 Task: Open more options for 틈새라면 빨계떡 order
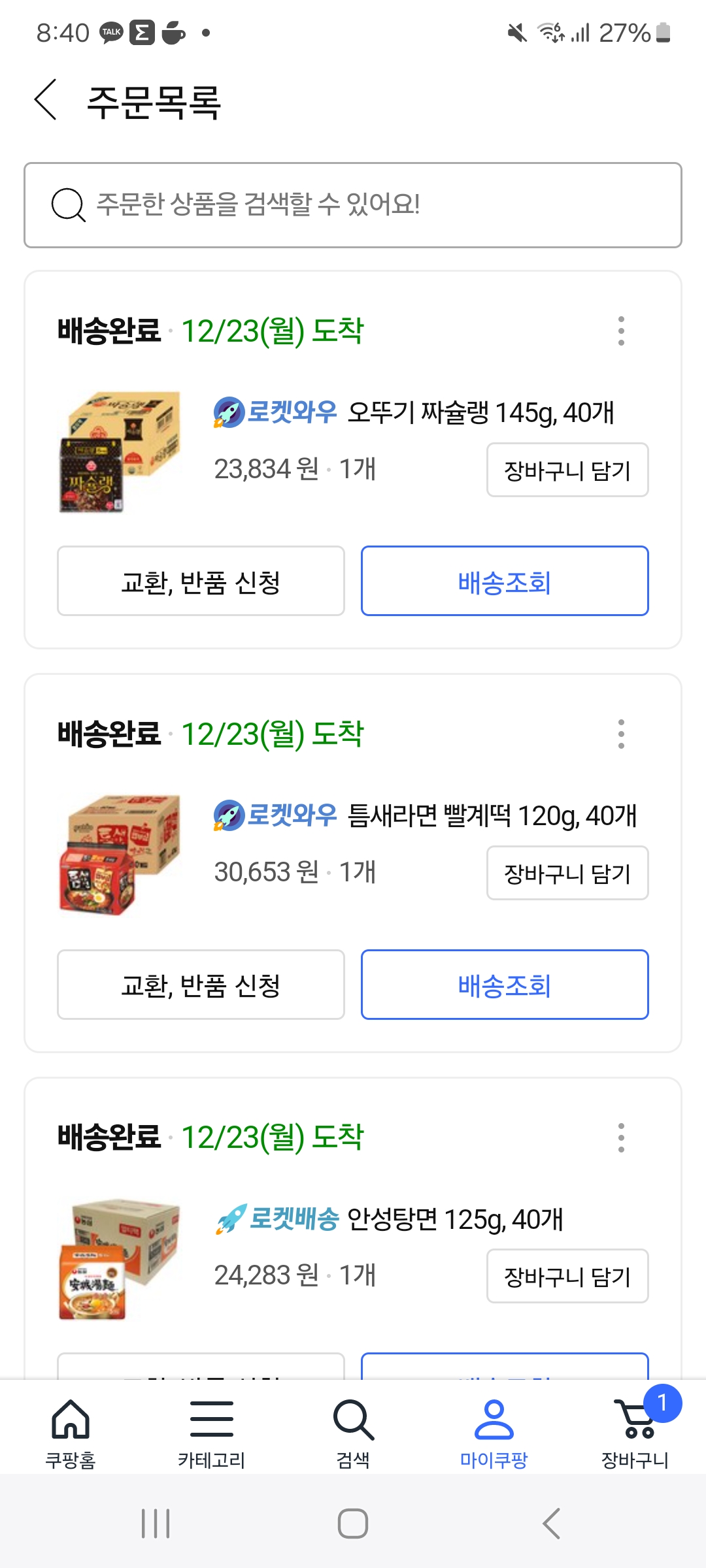point(621,734)
